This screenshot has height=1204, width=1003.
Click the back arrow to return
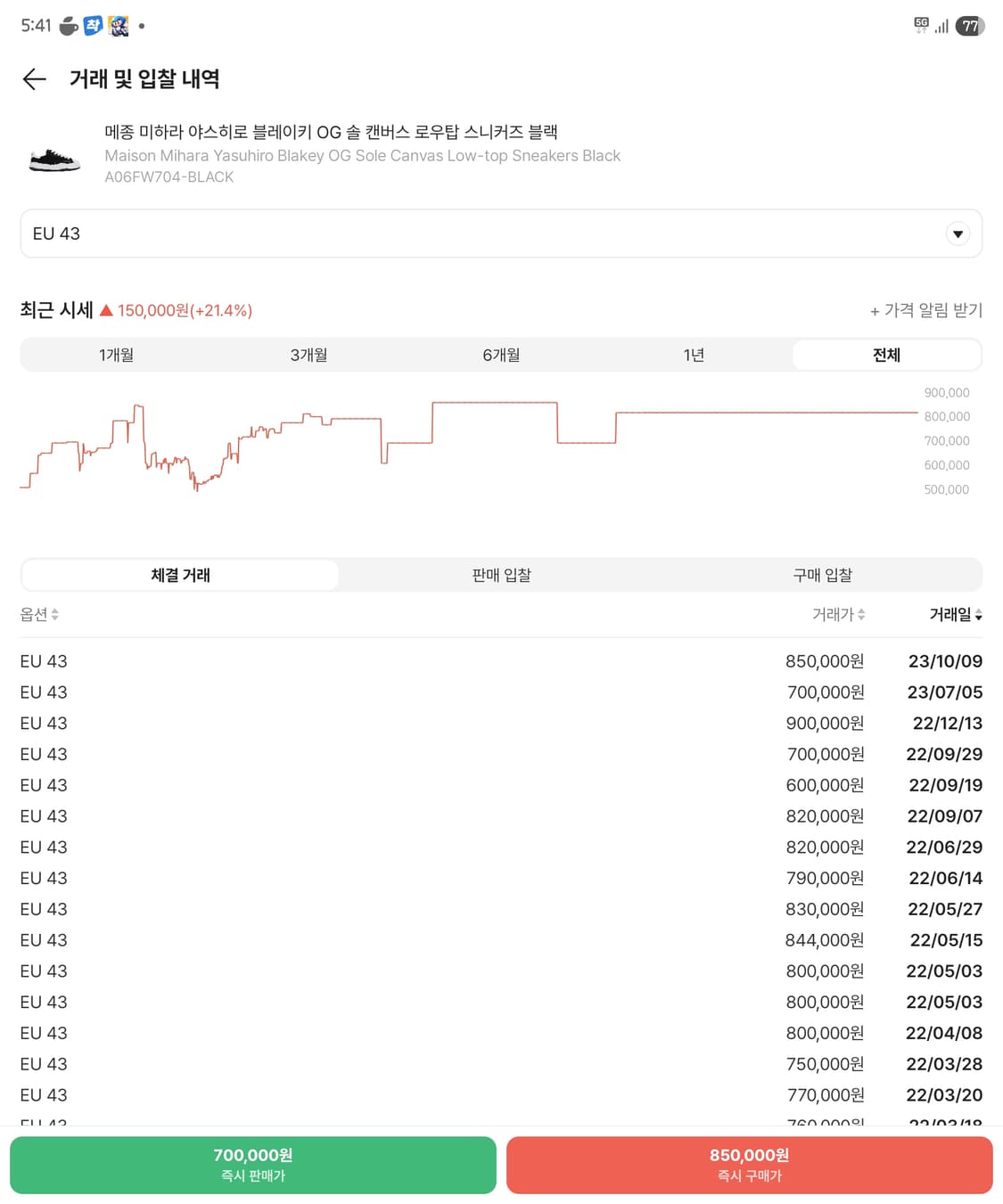(x=34, y=80)
